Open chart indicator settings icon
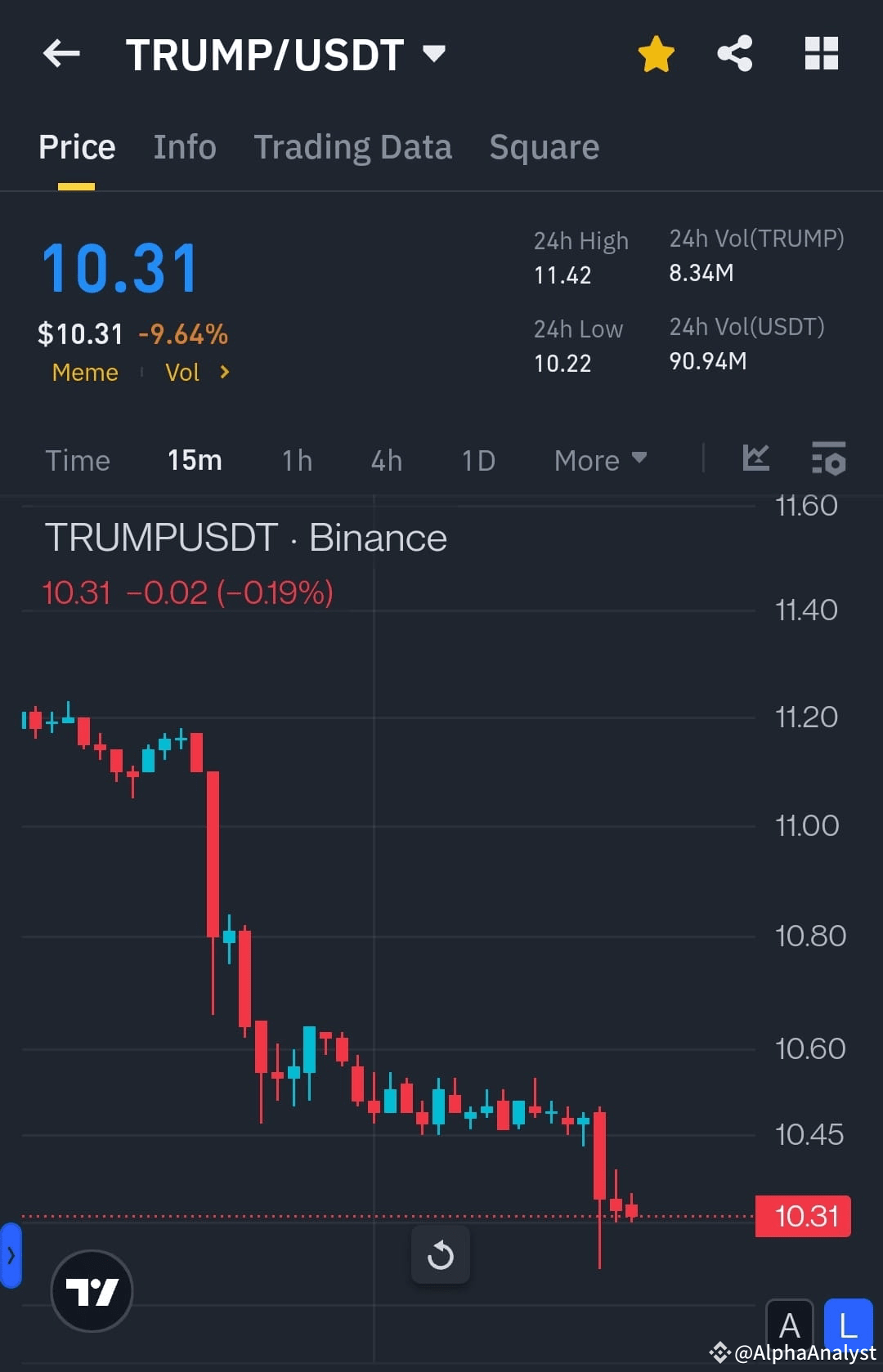883x1372 pixels. click(829, 460)
